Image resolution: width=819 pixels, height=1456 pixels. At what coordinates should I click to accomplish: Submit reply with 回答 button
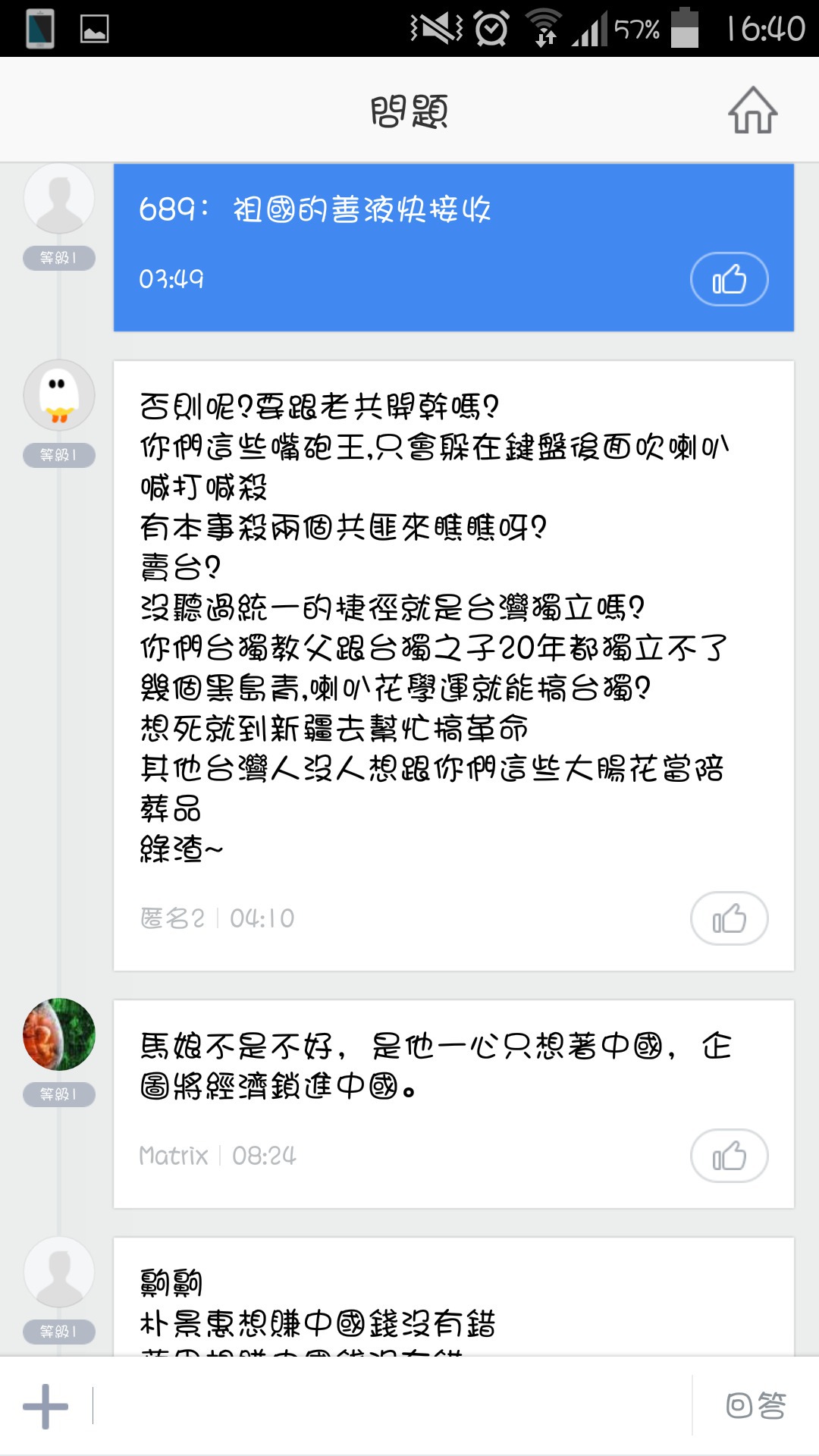click(755, 1406)
